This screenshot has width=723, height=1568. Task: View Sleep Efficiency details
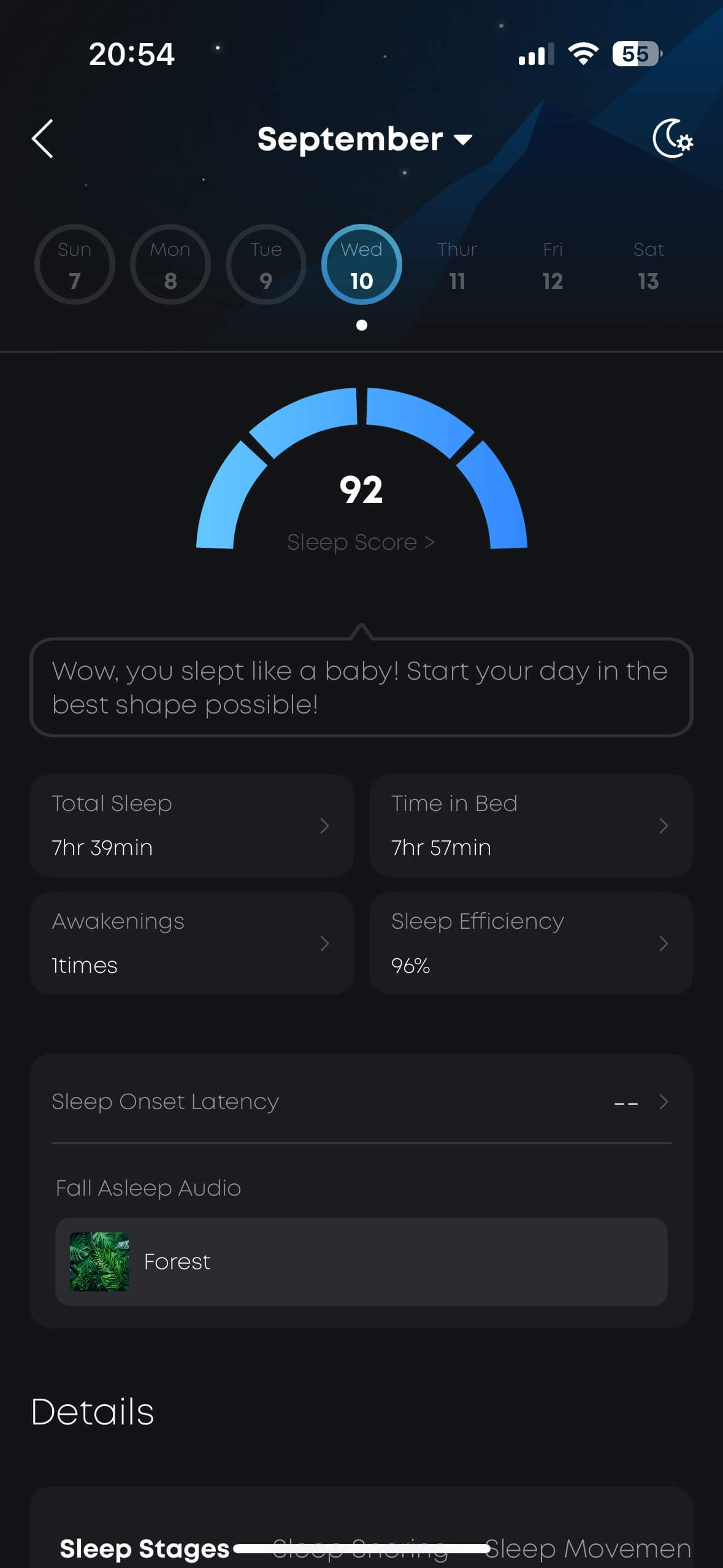pyautogui.click(x=531, y=943)
